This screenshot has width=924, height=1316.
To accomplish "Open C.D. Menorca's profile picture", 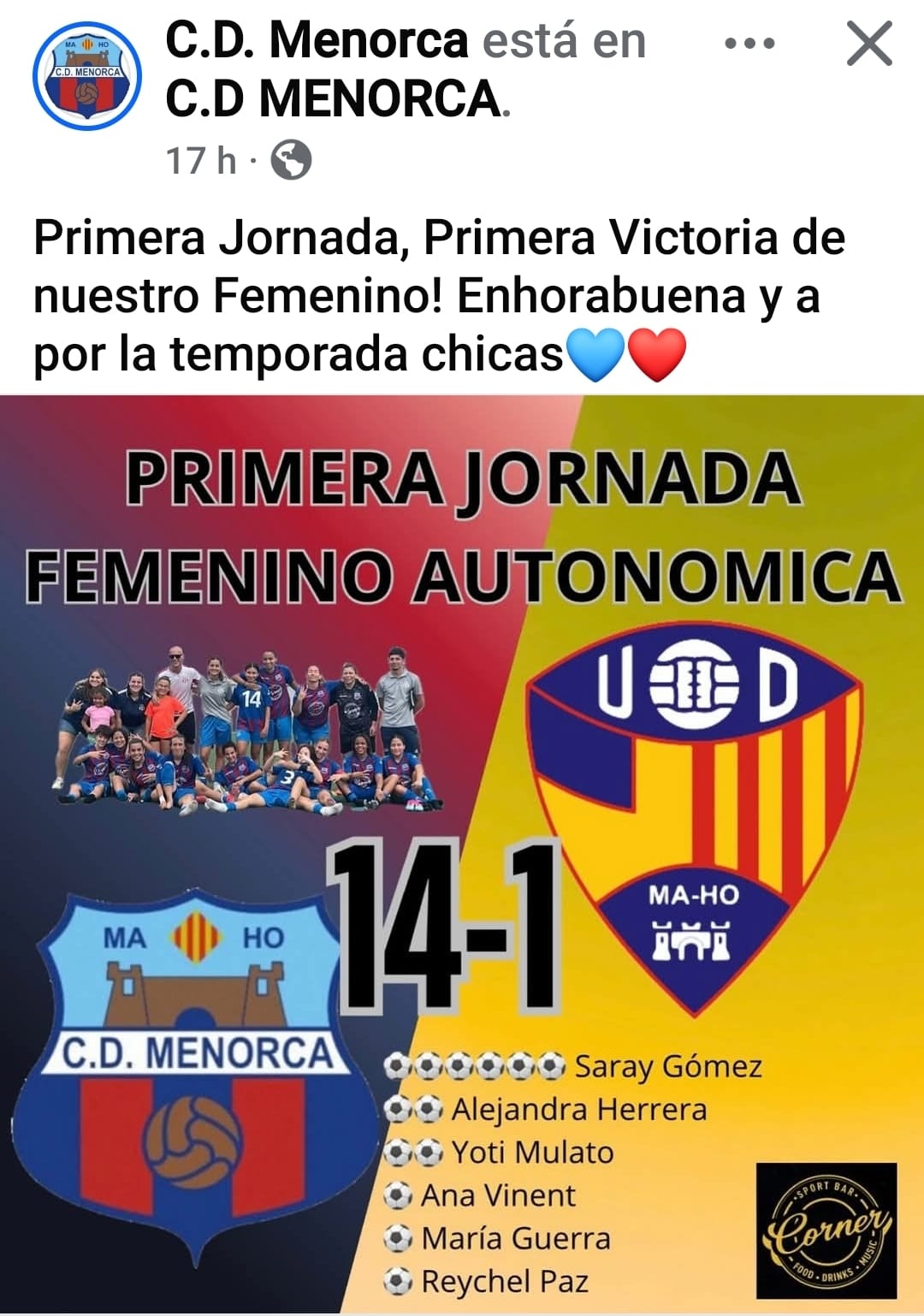I will pos(87,76).
